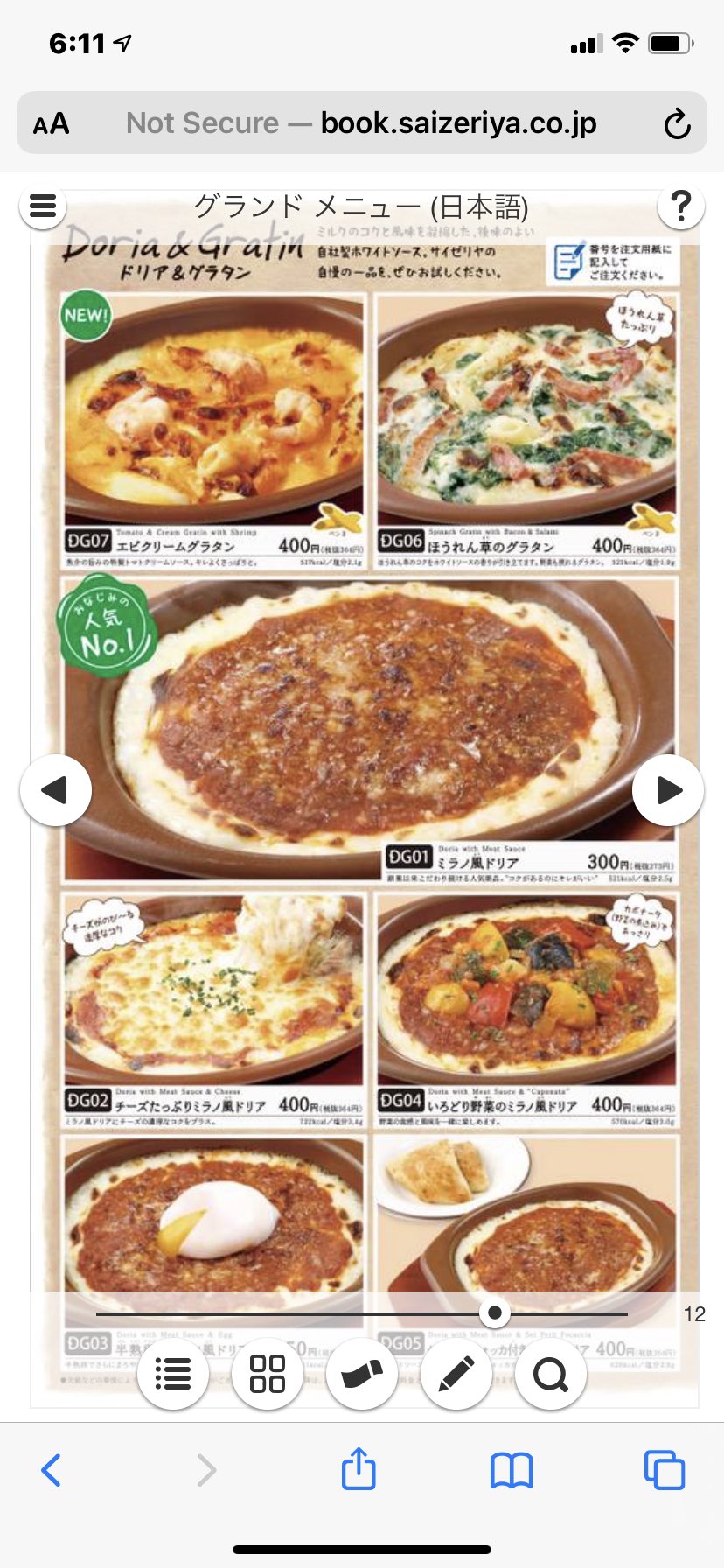Open Safari text size options
The image size is (724, 1568).
pyautogui.click(x=52, y=123)
